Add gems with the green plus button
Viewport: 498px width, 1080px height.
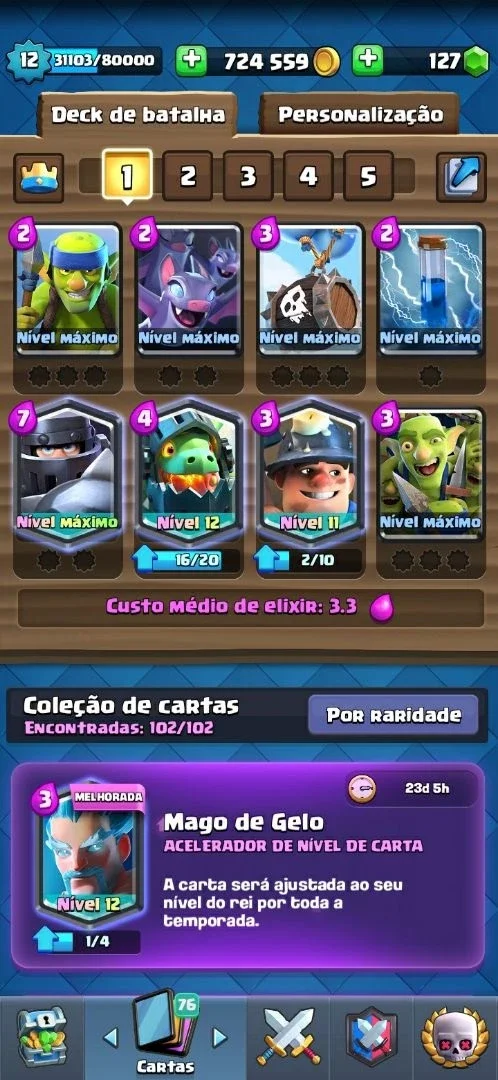(368, 61)
